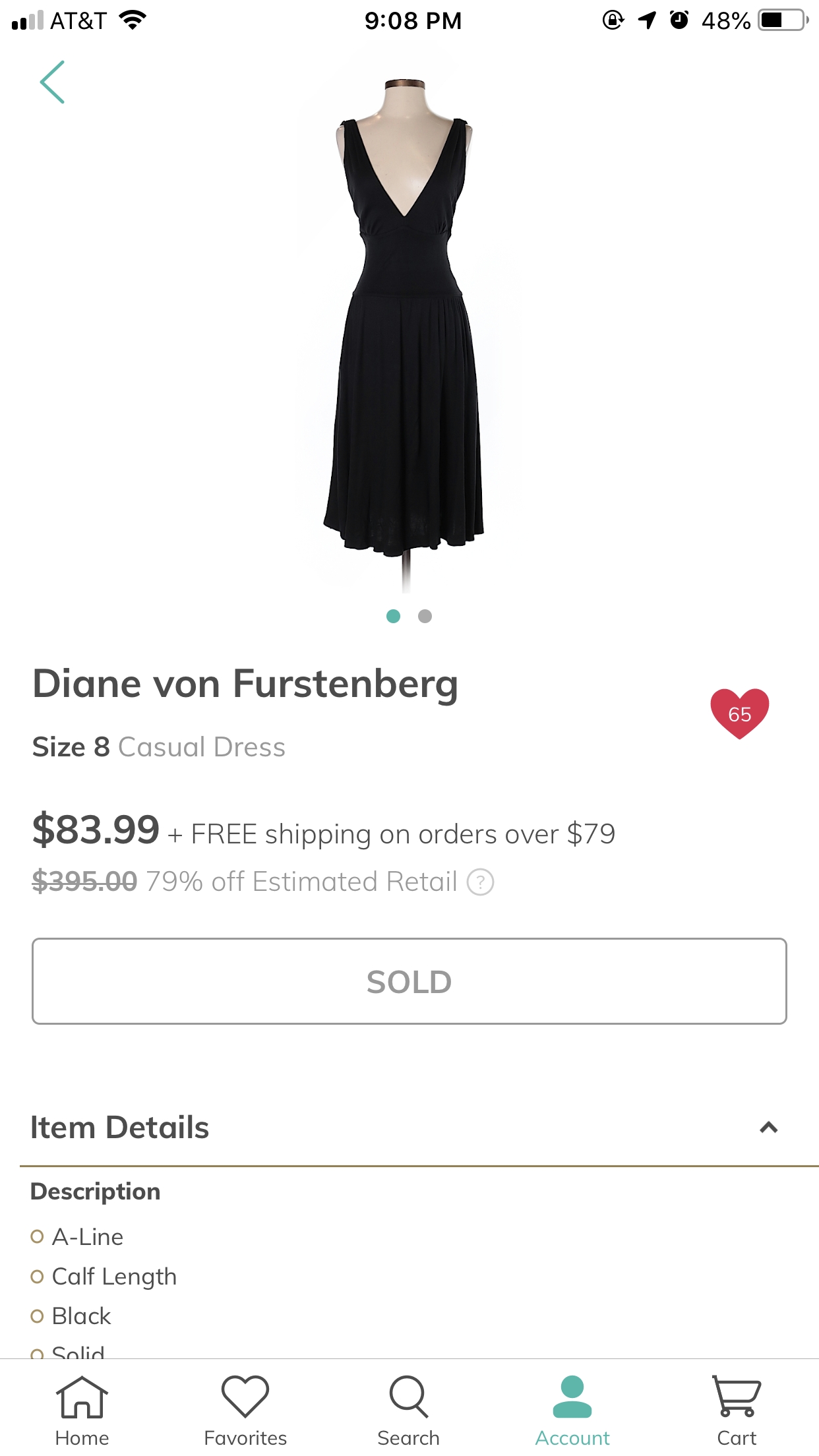
Task: Go to the Search tab
Action: coord(409,1410)
